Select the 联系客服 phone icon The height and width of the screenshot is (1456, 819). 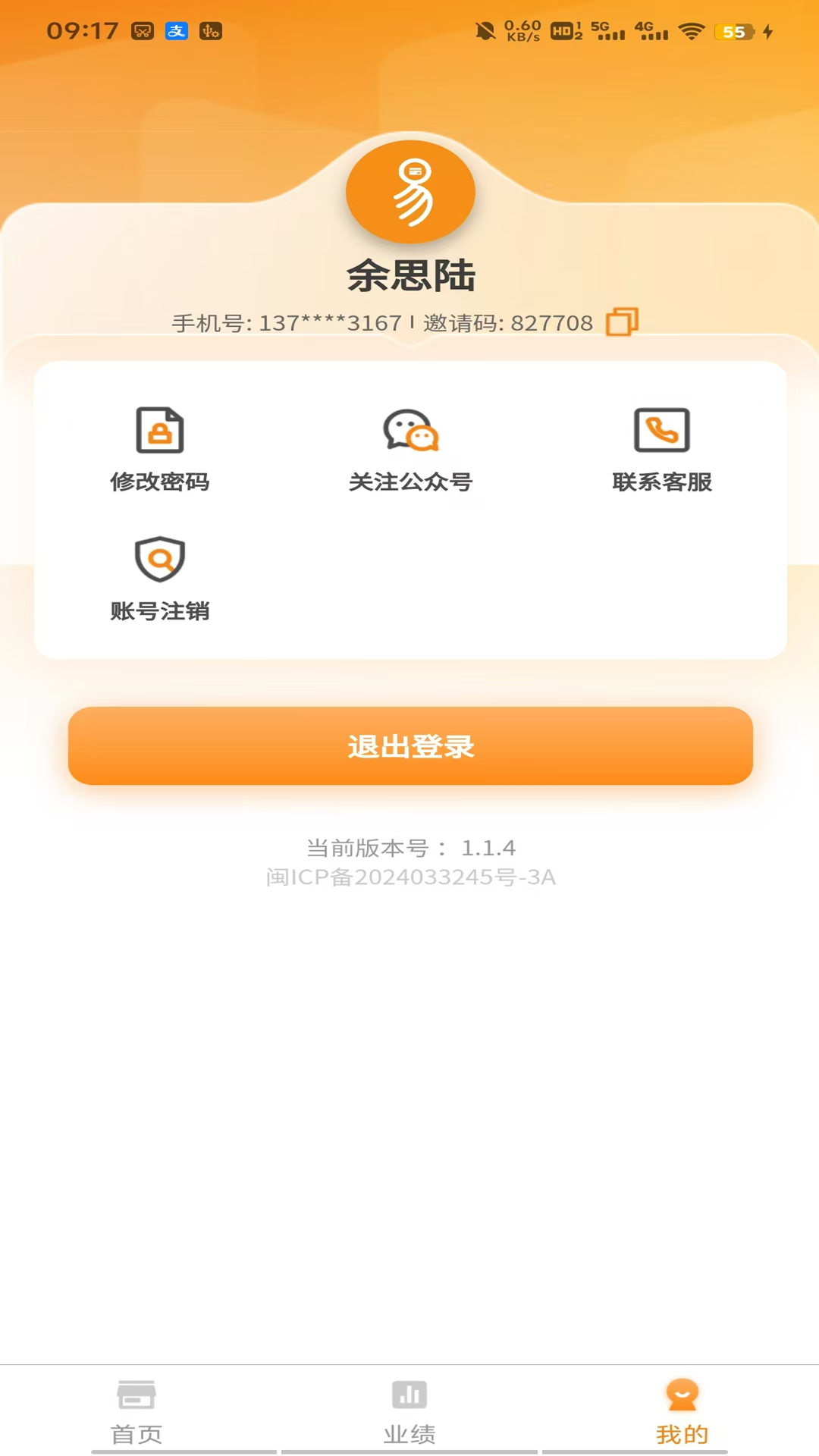click(x=662, y=430)
